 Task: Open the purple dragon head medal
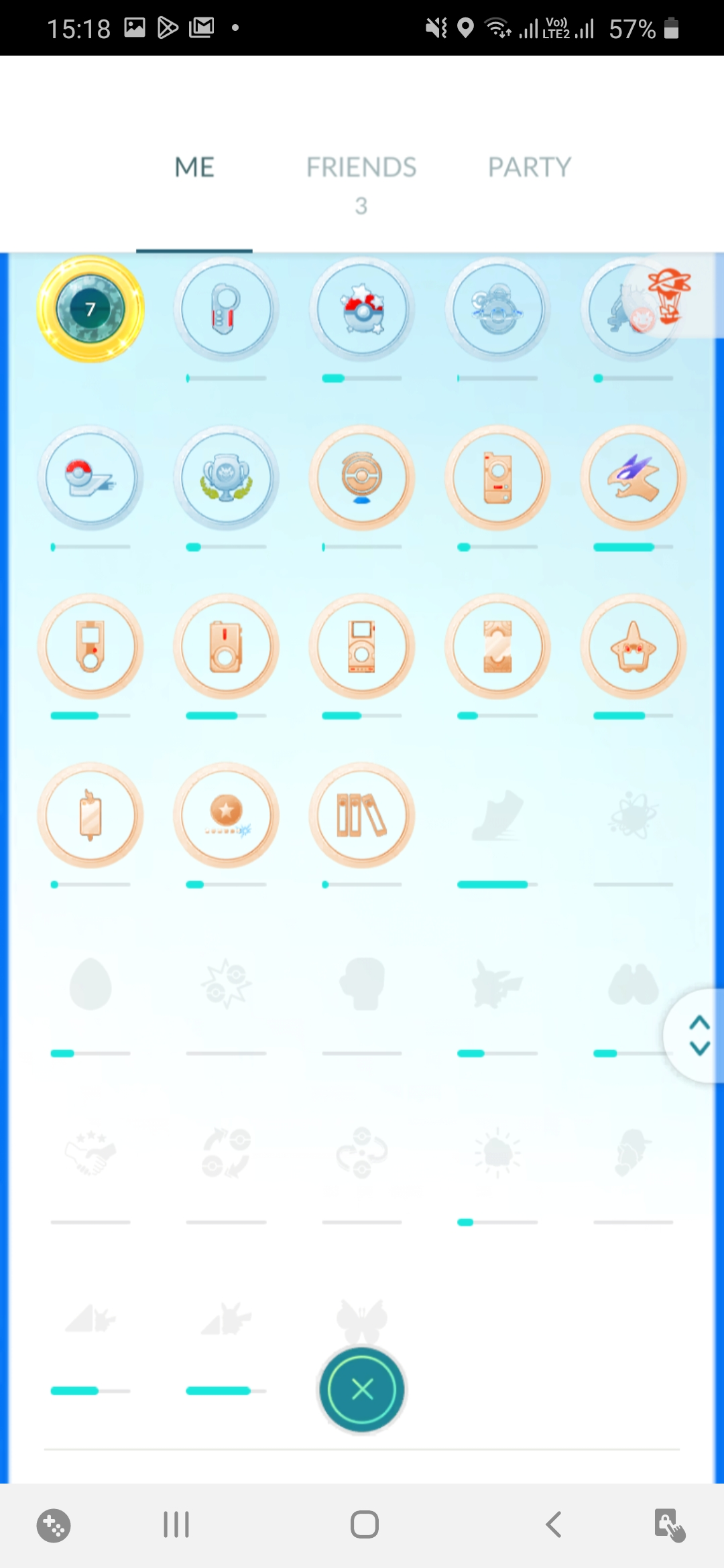tap(633, 478)
